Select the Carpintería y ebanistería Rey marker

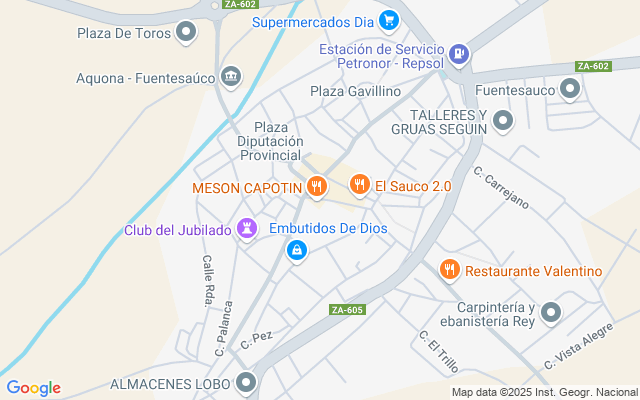(551, 315)
